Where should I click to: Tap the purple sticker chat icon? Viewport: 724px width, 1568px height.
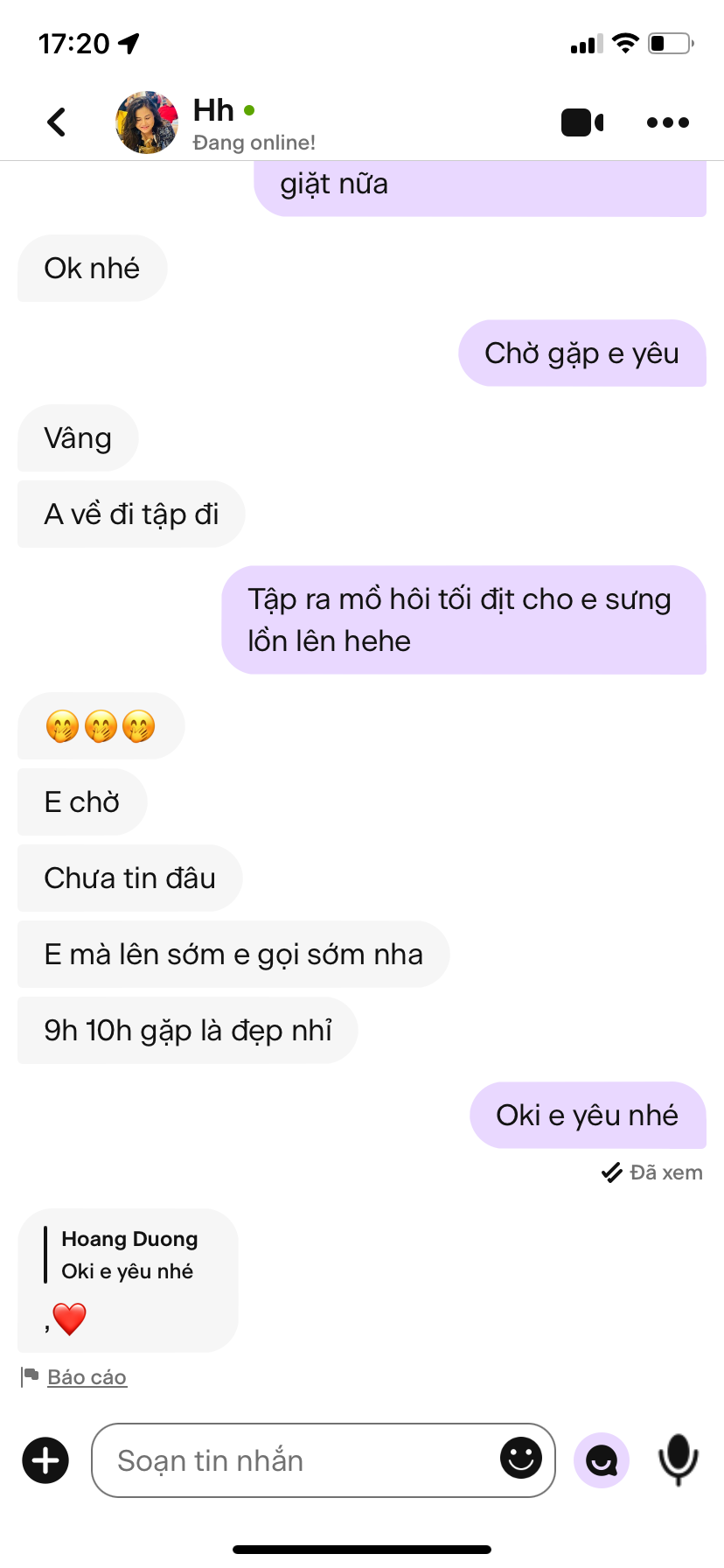pyautogui.click(x=602, y=1460)
